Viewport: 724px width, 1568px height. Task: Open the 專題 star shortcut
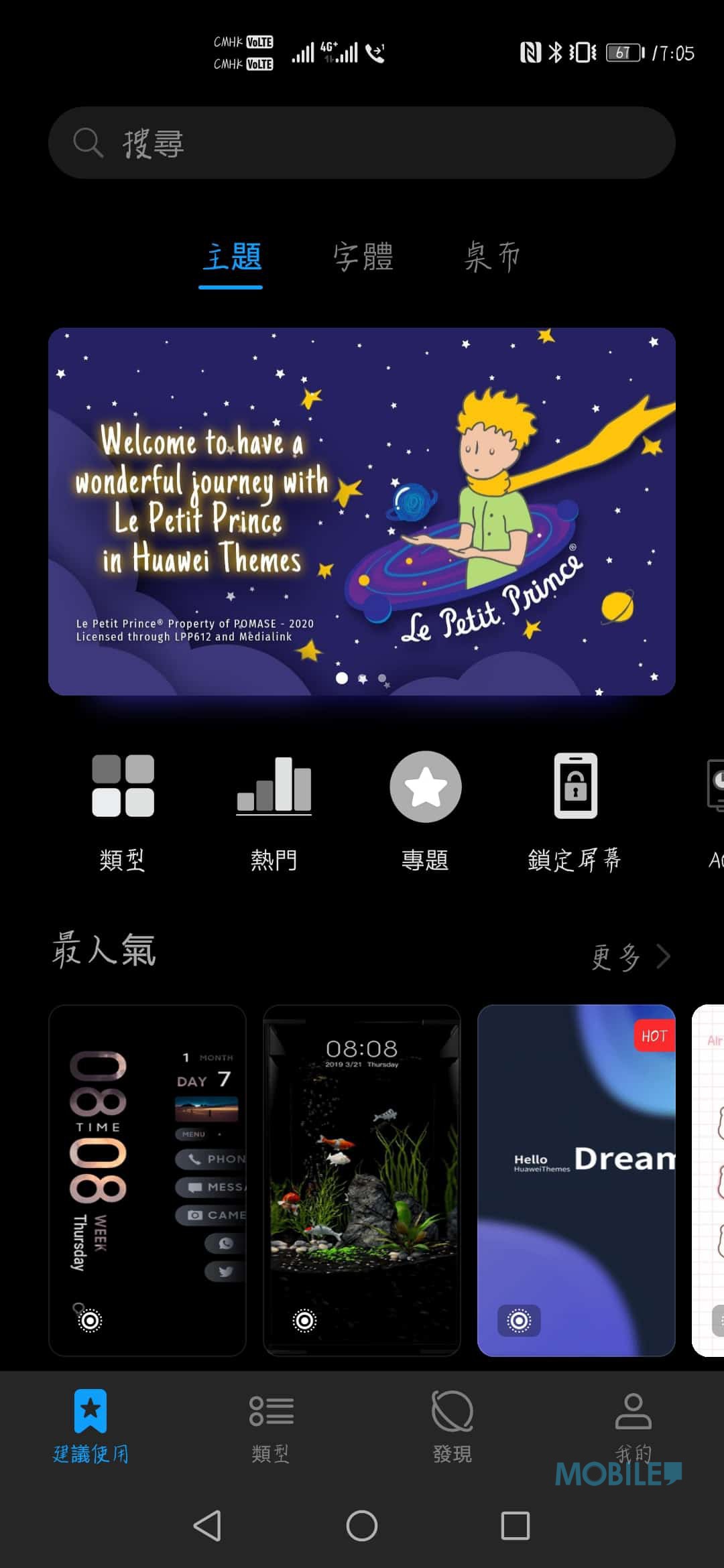point(425,812)
